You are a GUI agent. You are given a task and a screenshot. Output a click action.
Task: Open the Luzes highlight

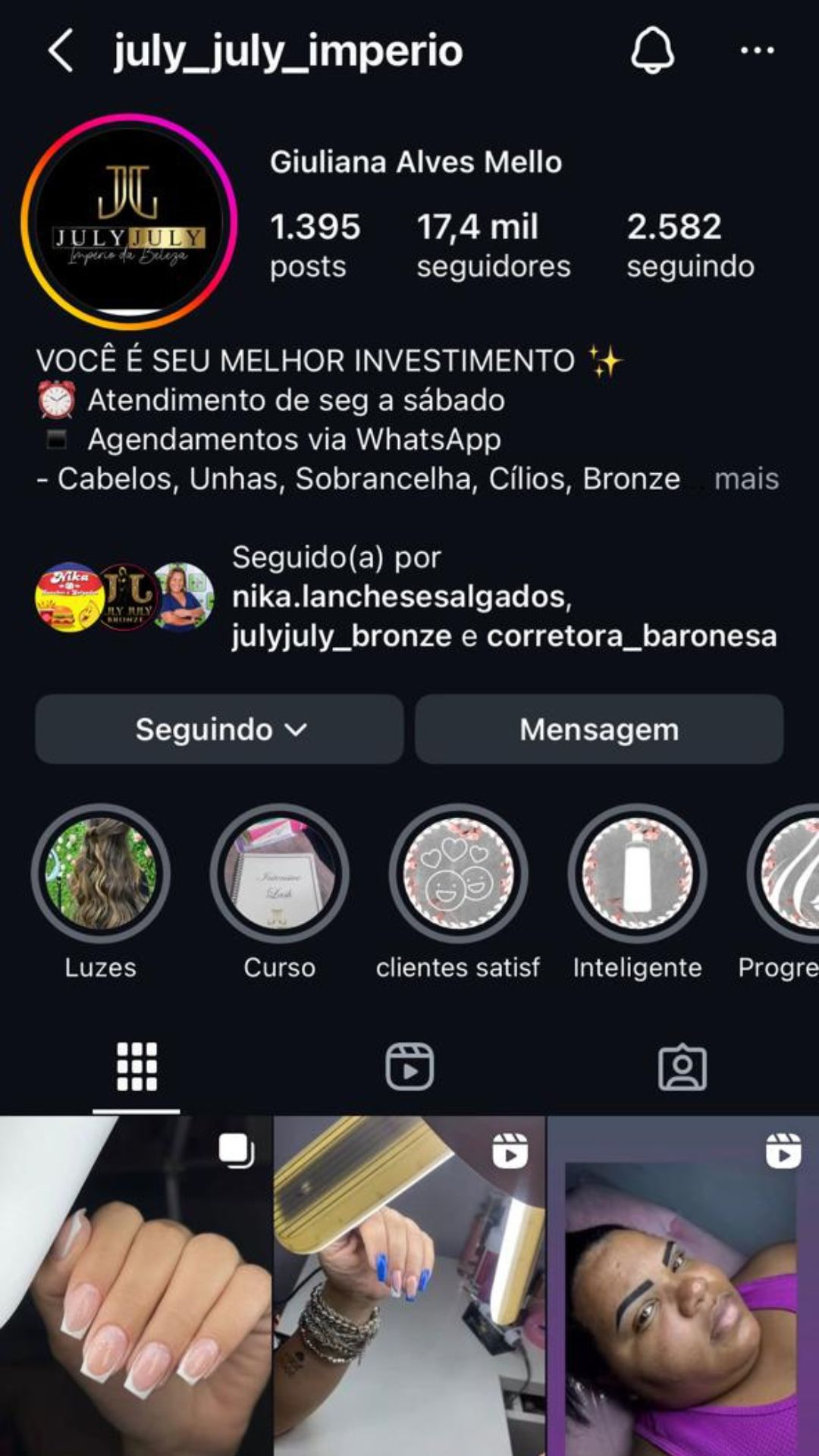pyautogui.click(x=101, y=874)
